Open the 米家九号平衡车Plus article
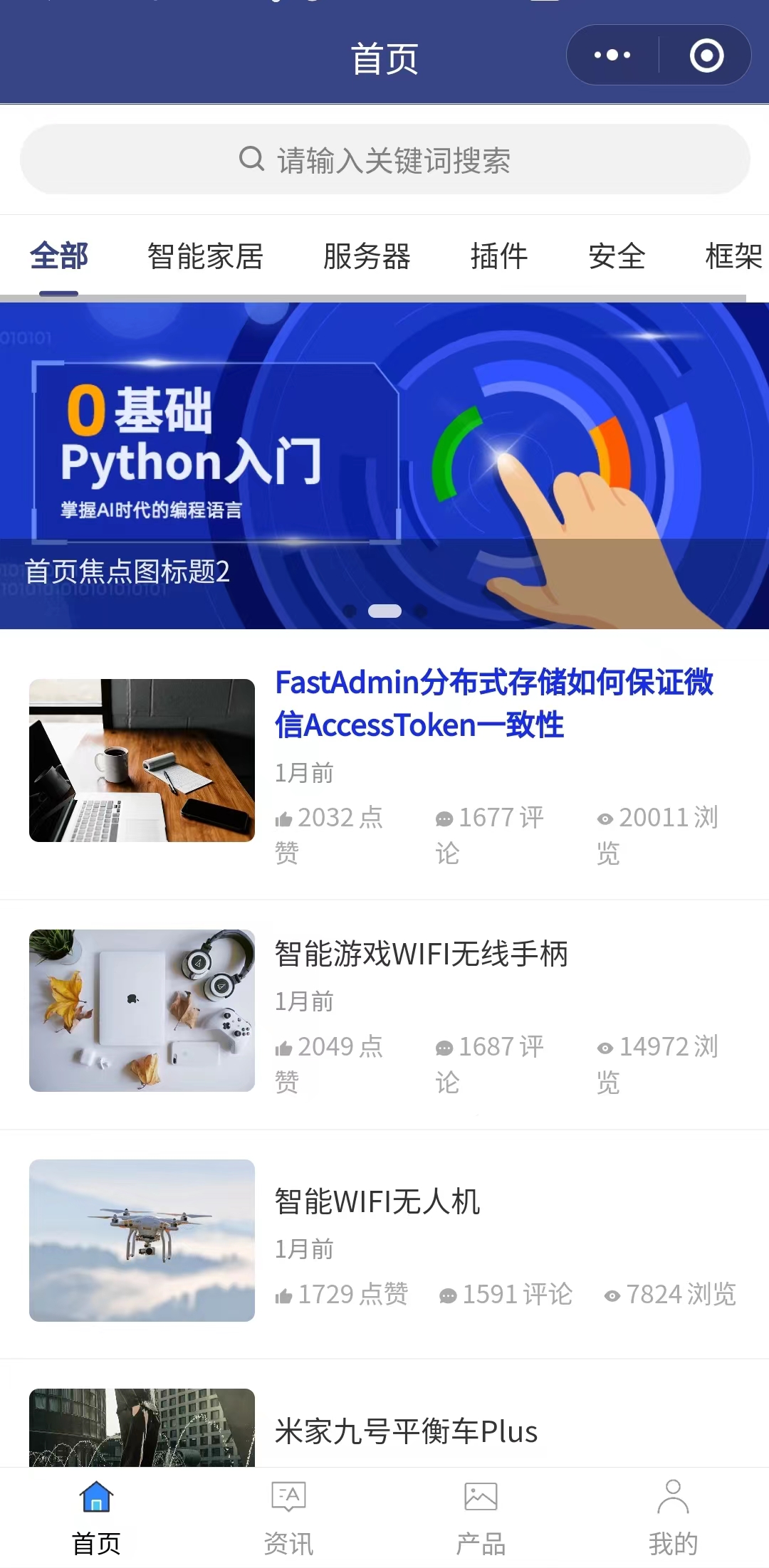 click(x=406, y=1432)
